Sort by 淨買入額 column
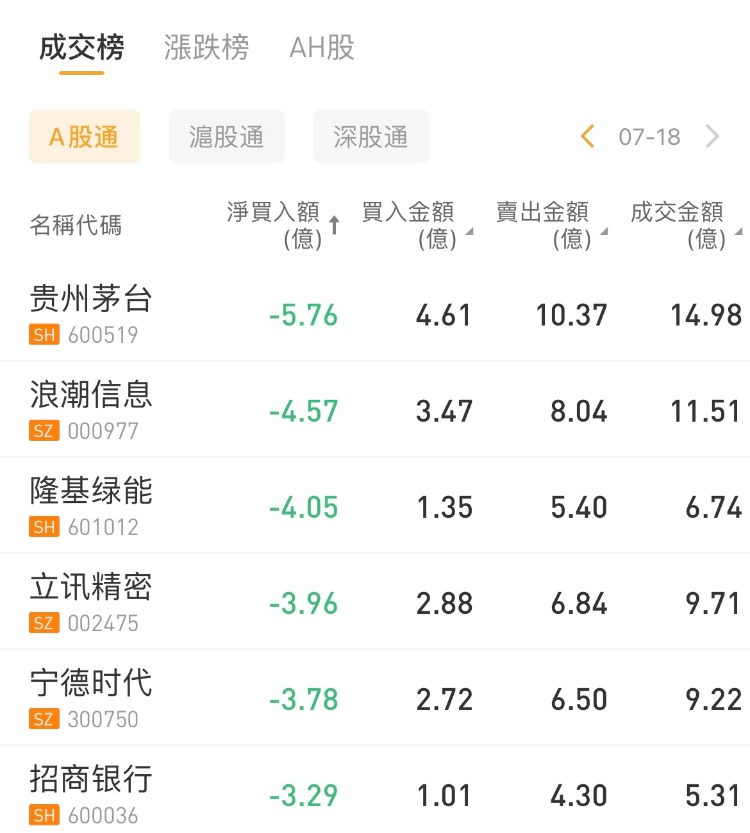Screen dimensions: 750x833 pyautogui.click(x=280, y=225)
